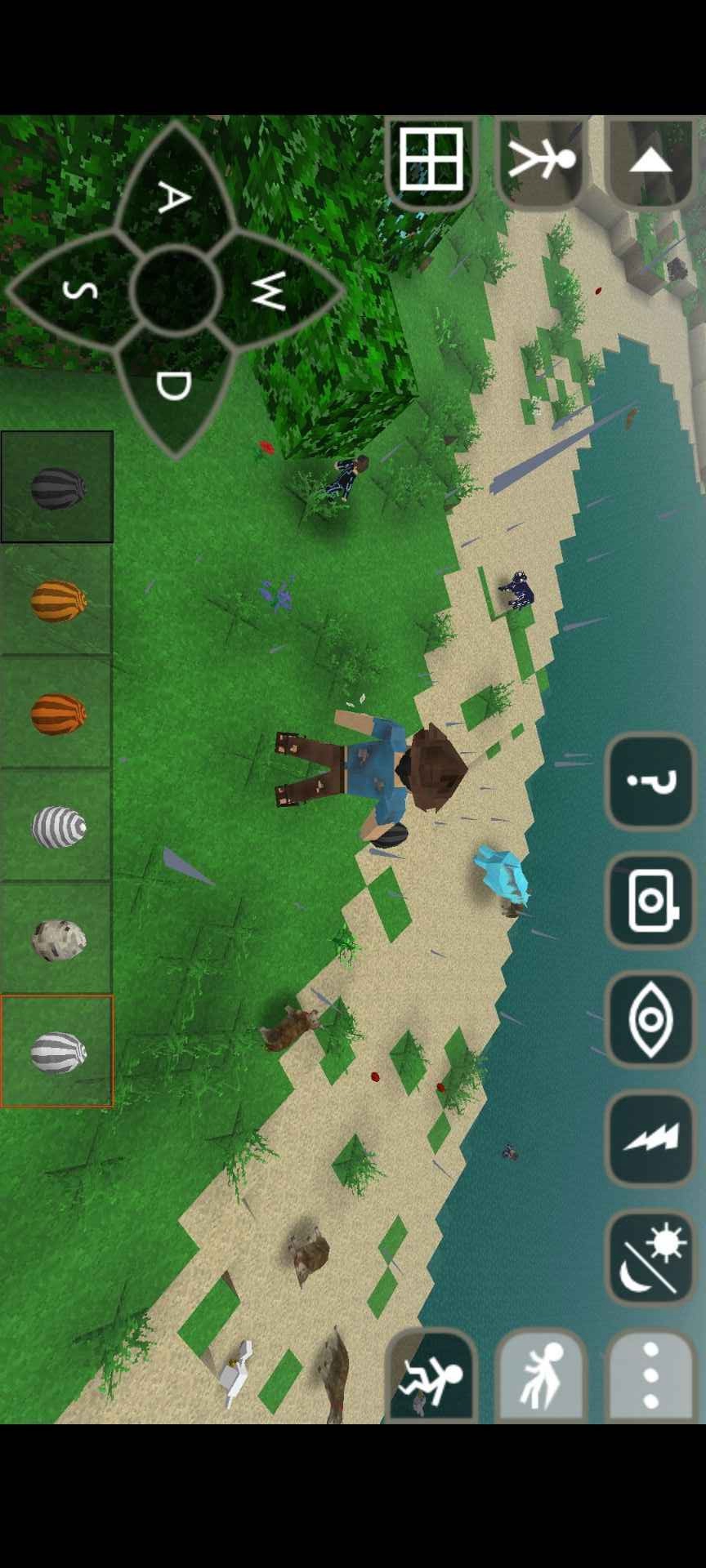Select the white spiral egg slot

57,826
